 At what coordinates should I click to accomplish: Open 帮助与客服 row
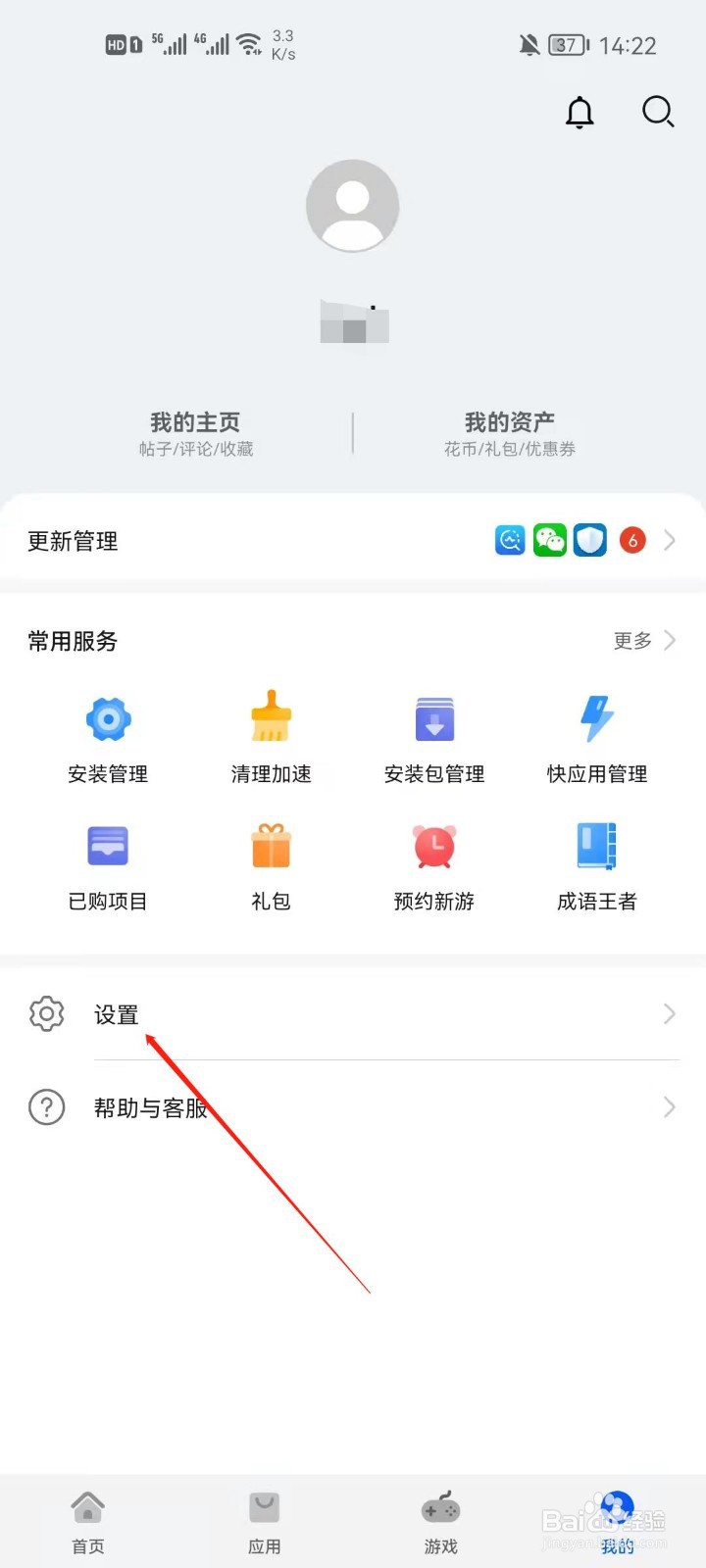(x=353, y=1107)
